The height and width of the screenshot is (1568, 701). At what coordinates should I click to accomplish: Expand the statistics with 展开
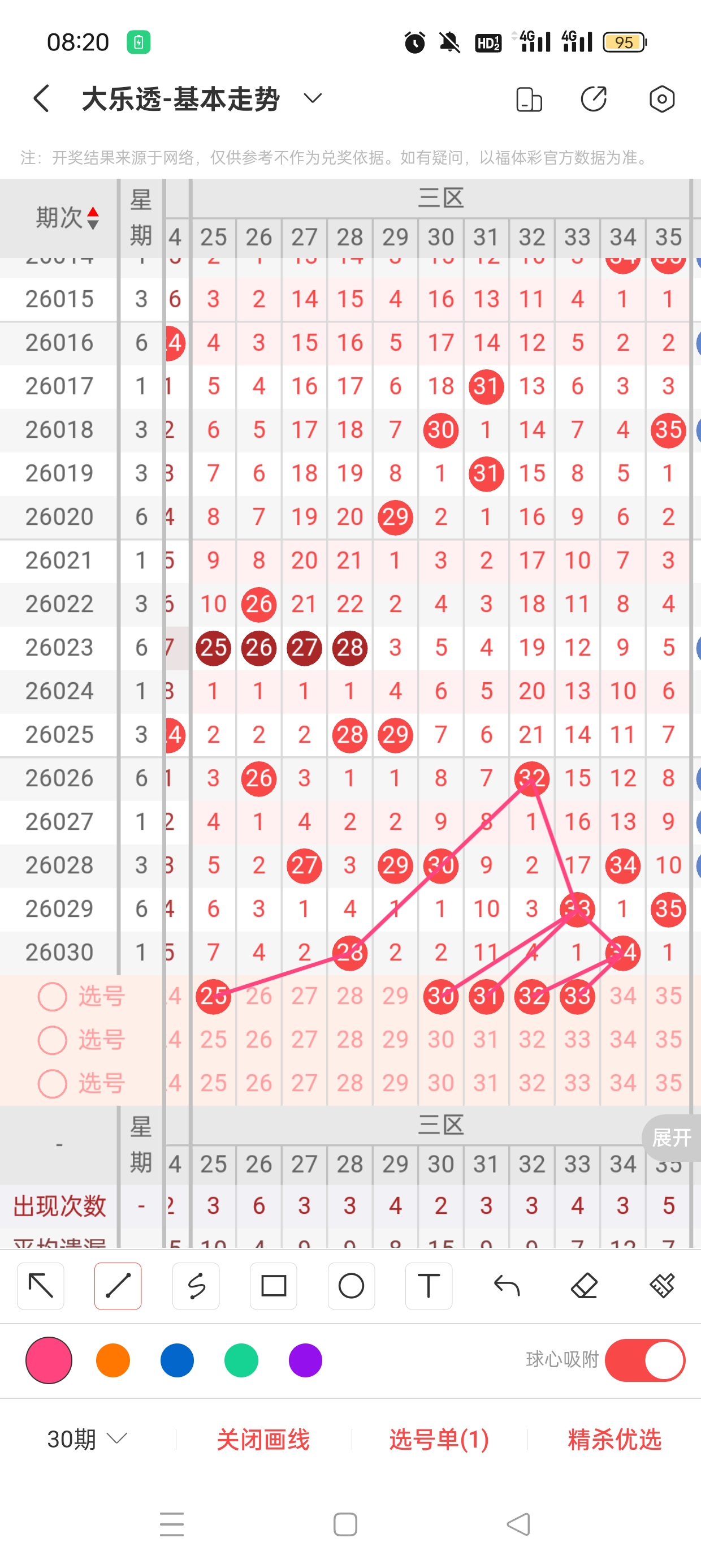click(x=671, y=1136)
